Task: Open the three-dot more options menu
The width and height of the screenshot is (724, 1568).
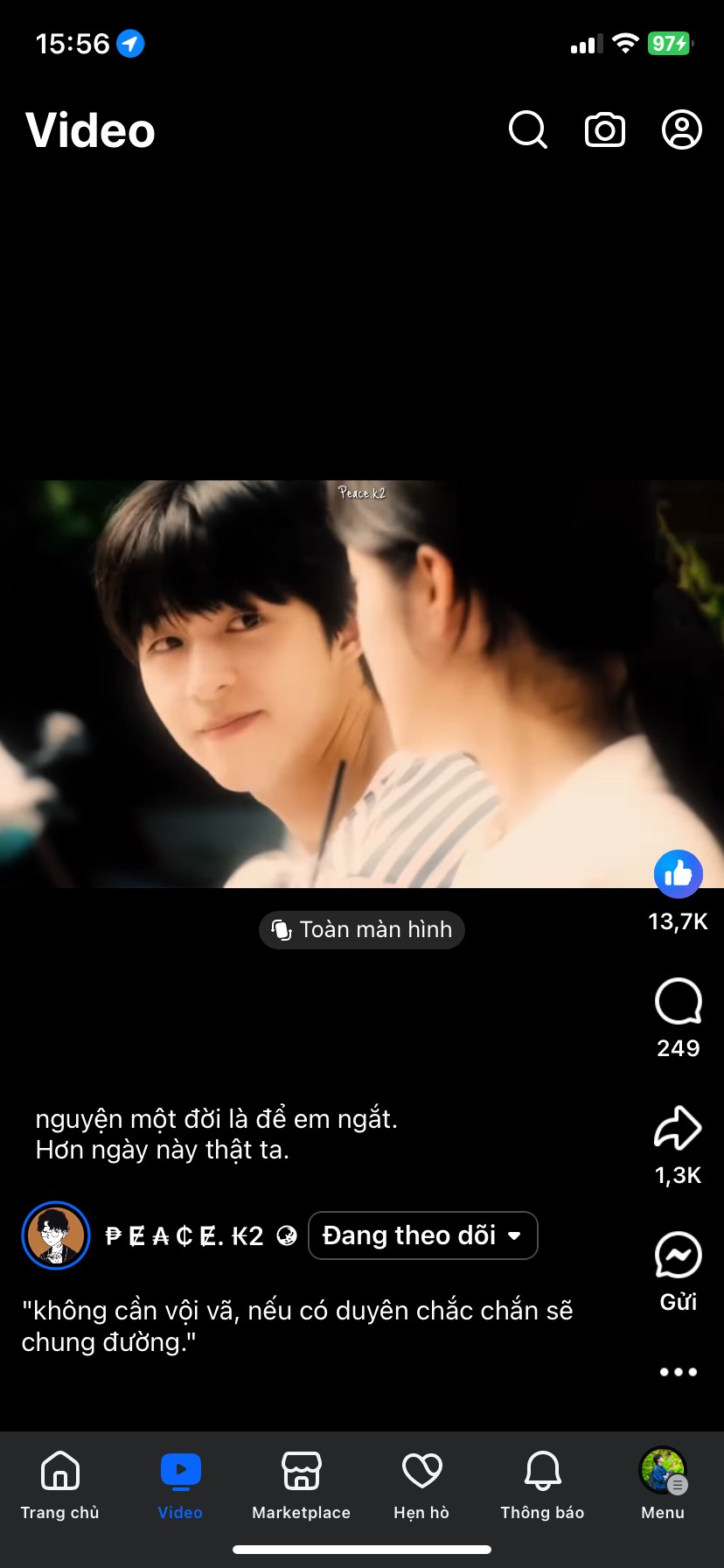Action: click(x=678, y=1371)
